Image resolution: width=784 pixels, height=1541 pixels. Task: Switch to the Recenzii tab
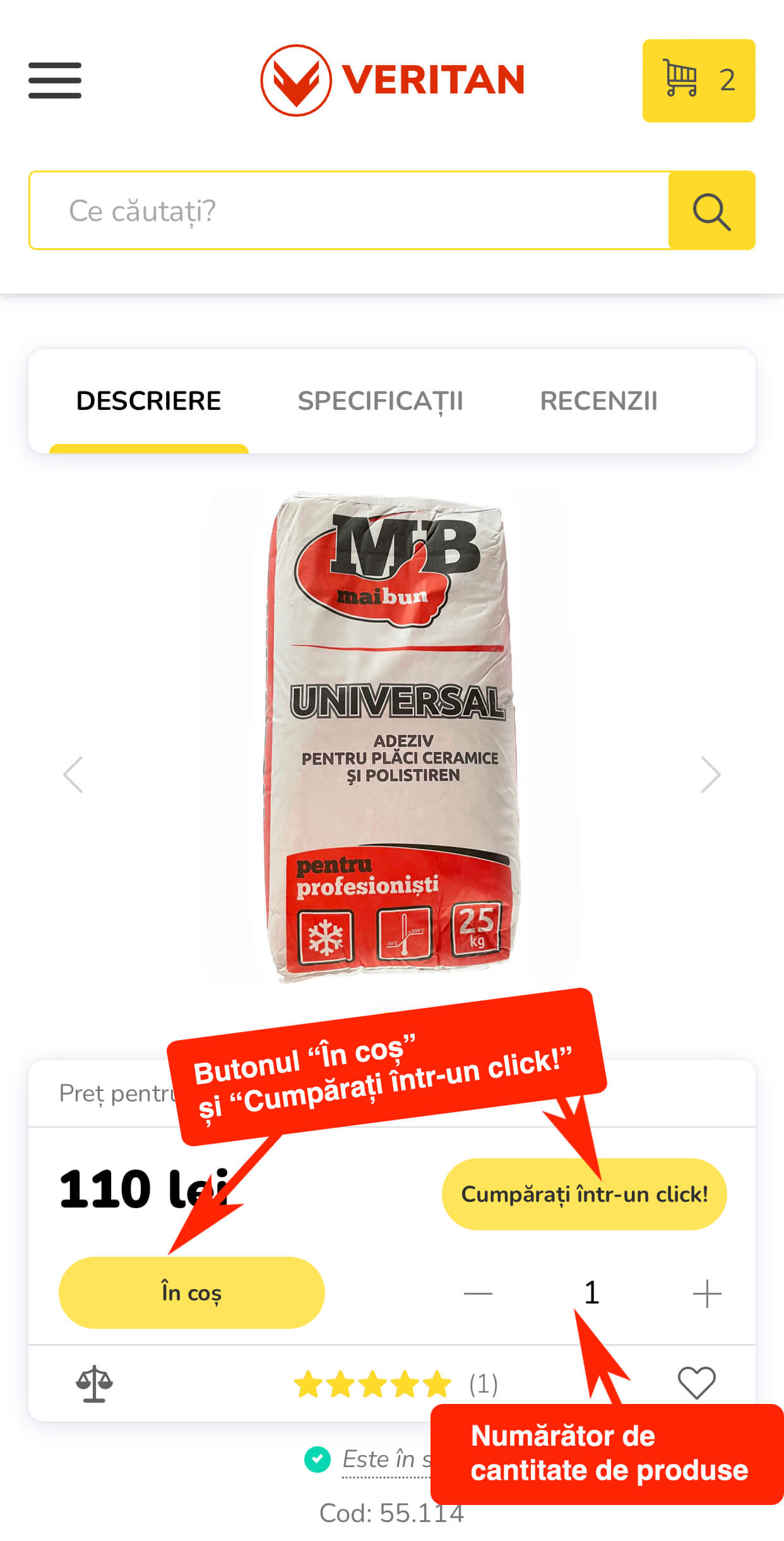(598, 401)
